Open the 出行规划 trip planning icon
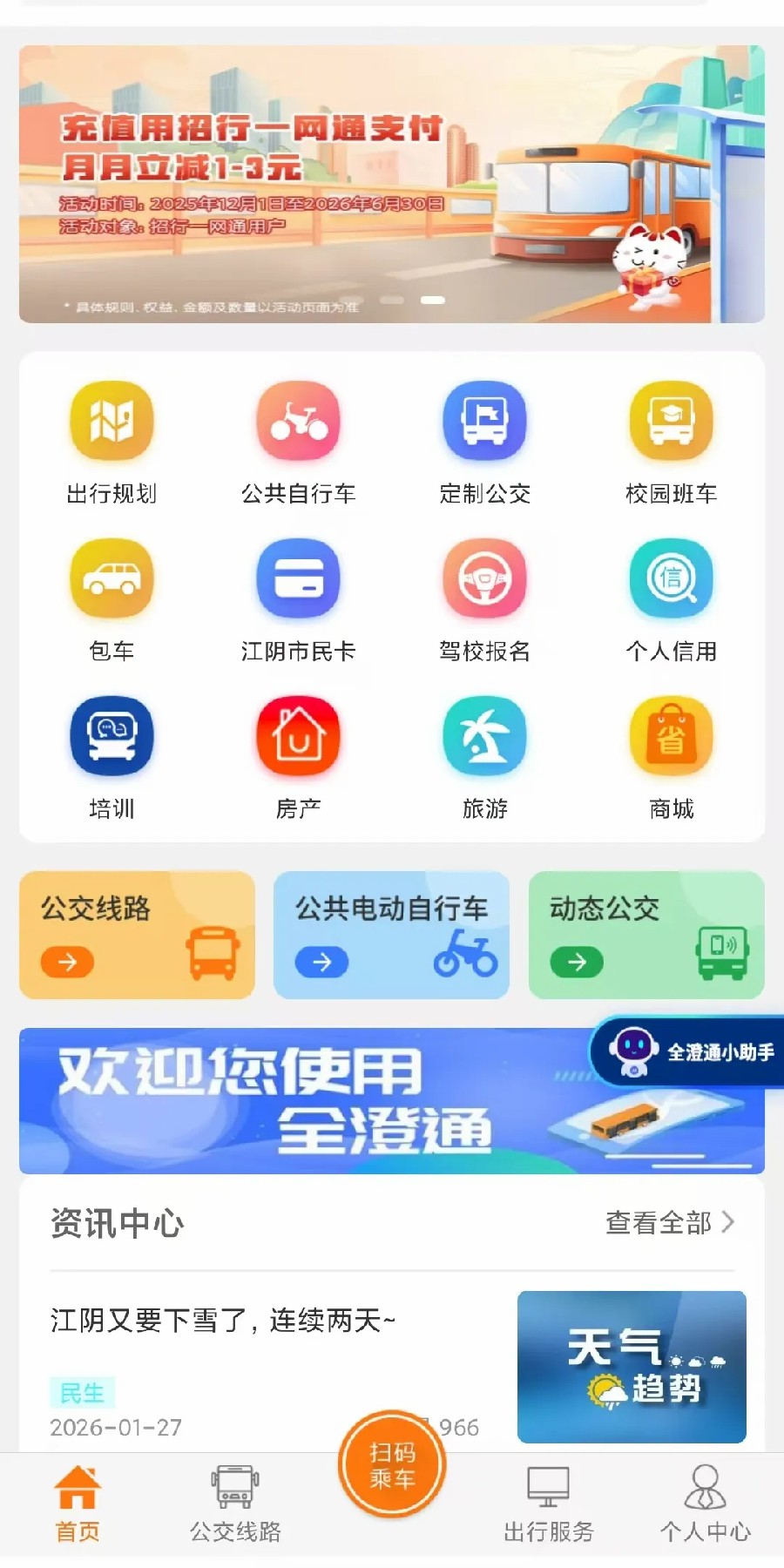 [x=112, y=422]
